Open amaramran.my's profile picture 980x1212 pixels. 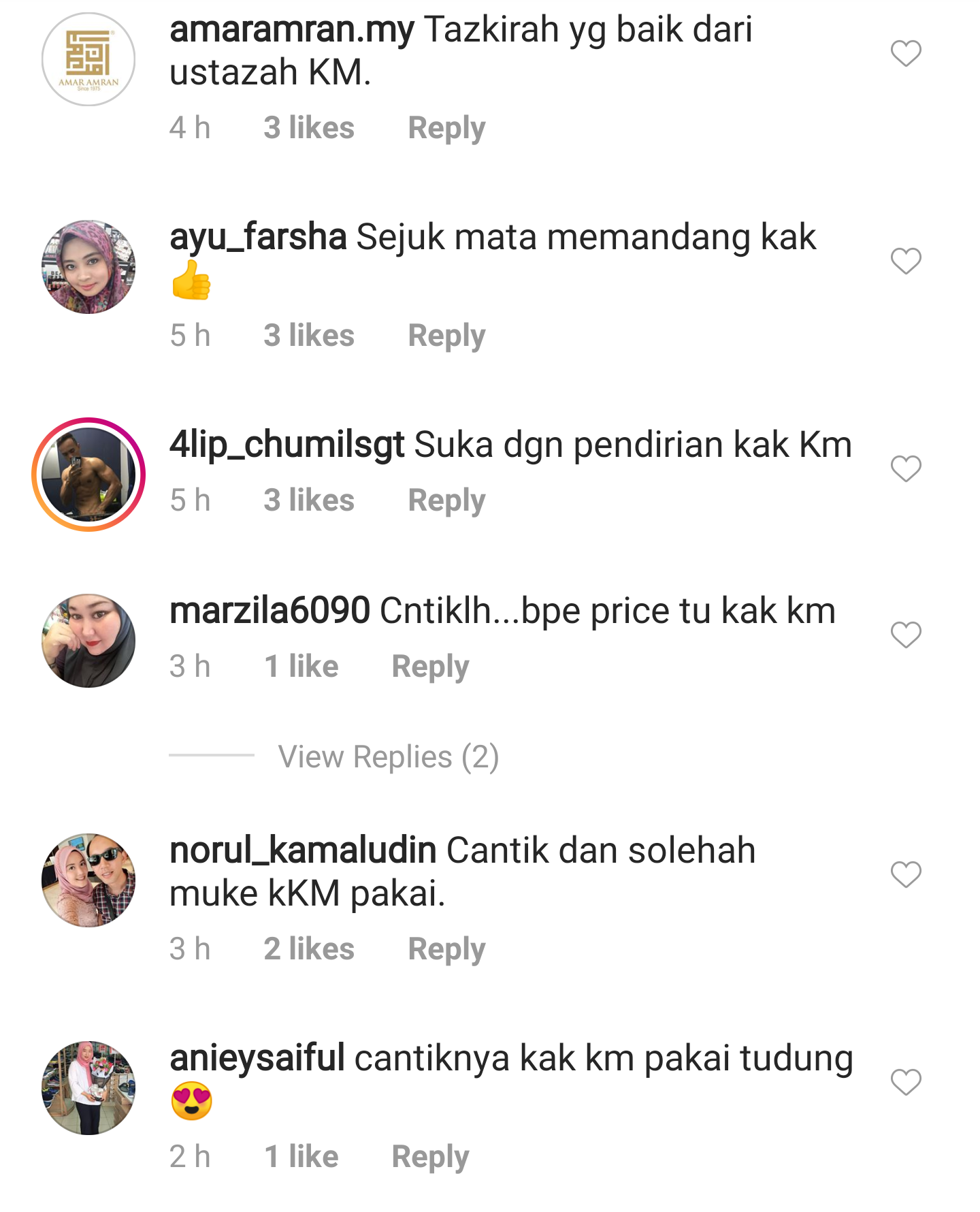tap(88, 59)
